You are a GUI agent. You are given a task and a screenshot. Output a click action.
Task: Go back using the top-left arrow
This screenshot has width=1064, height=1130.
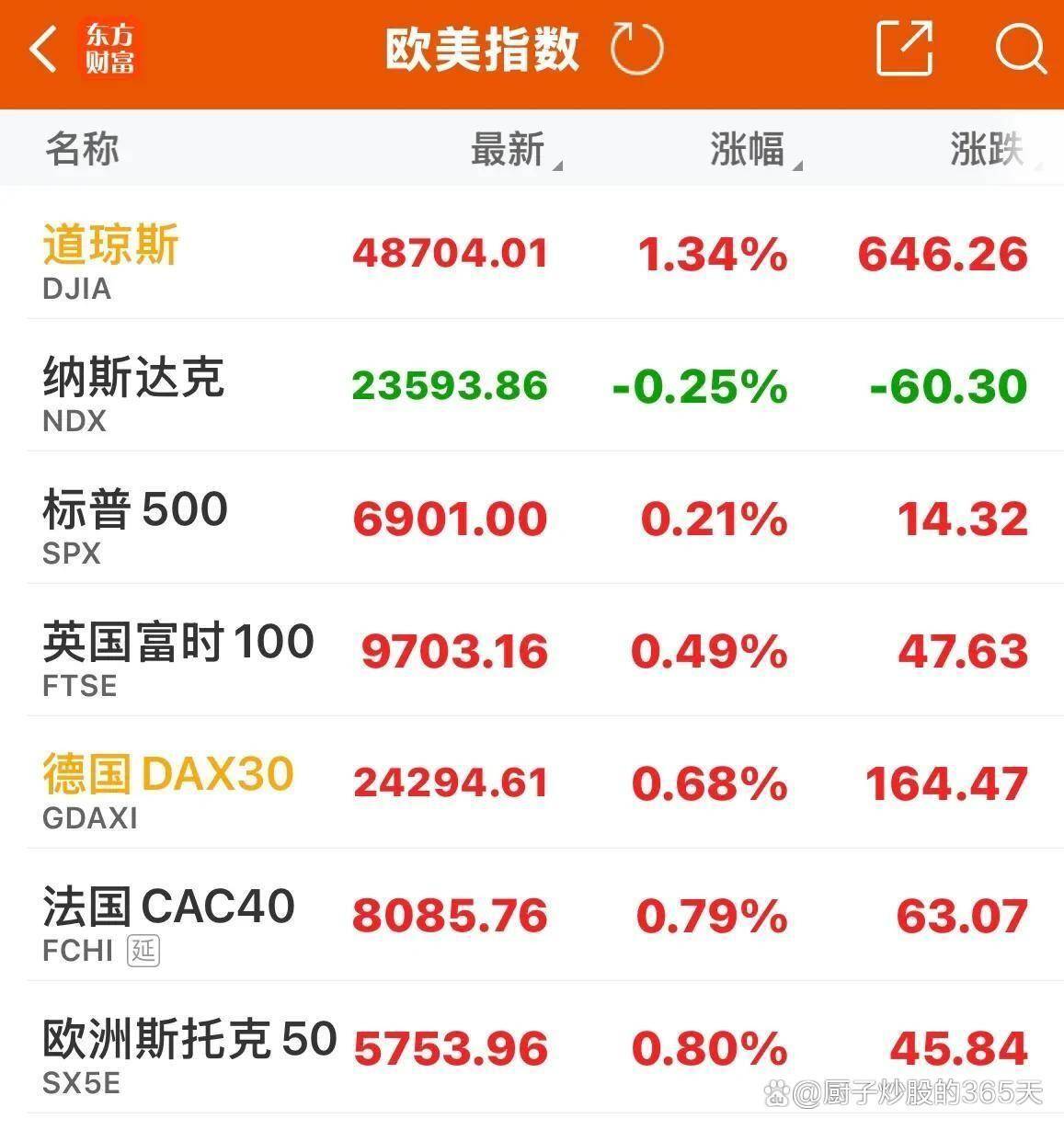tap(43, 49)
